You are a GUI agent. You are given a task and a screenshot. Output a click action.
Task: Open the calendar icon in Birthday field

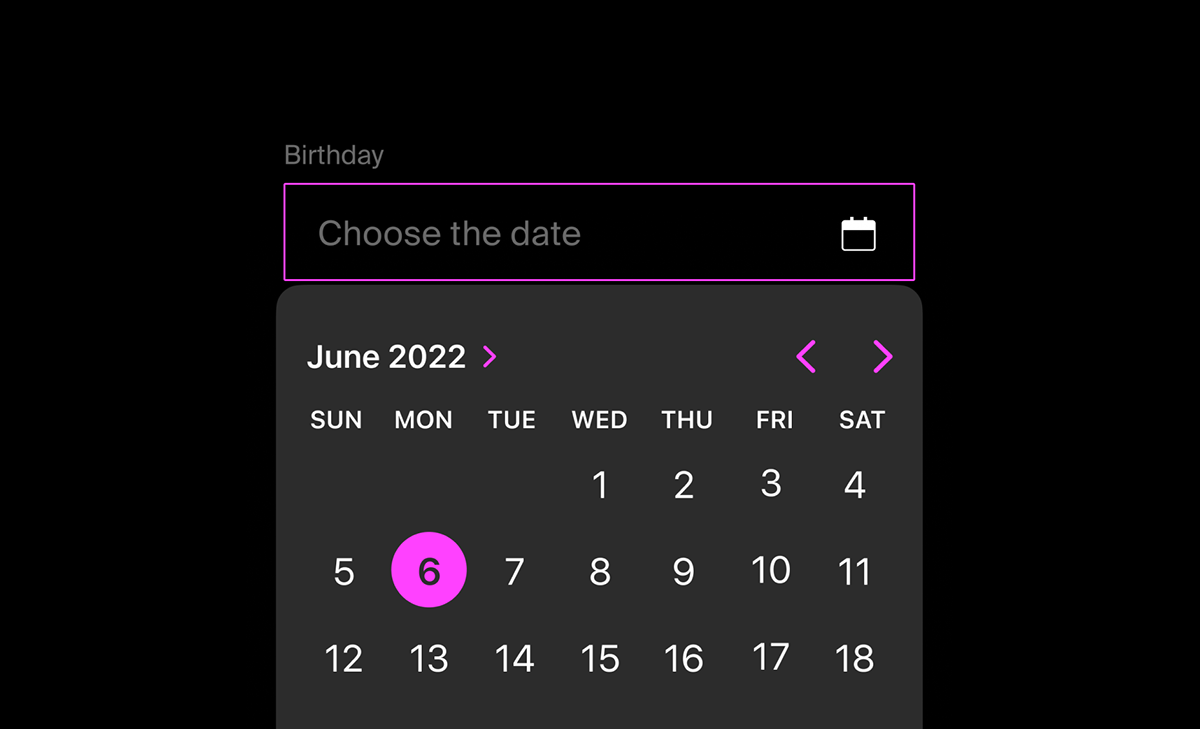click(858, 234)
